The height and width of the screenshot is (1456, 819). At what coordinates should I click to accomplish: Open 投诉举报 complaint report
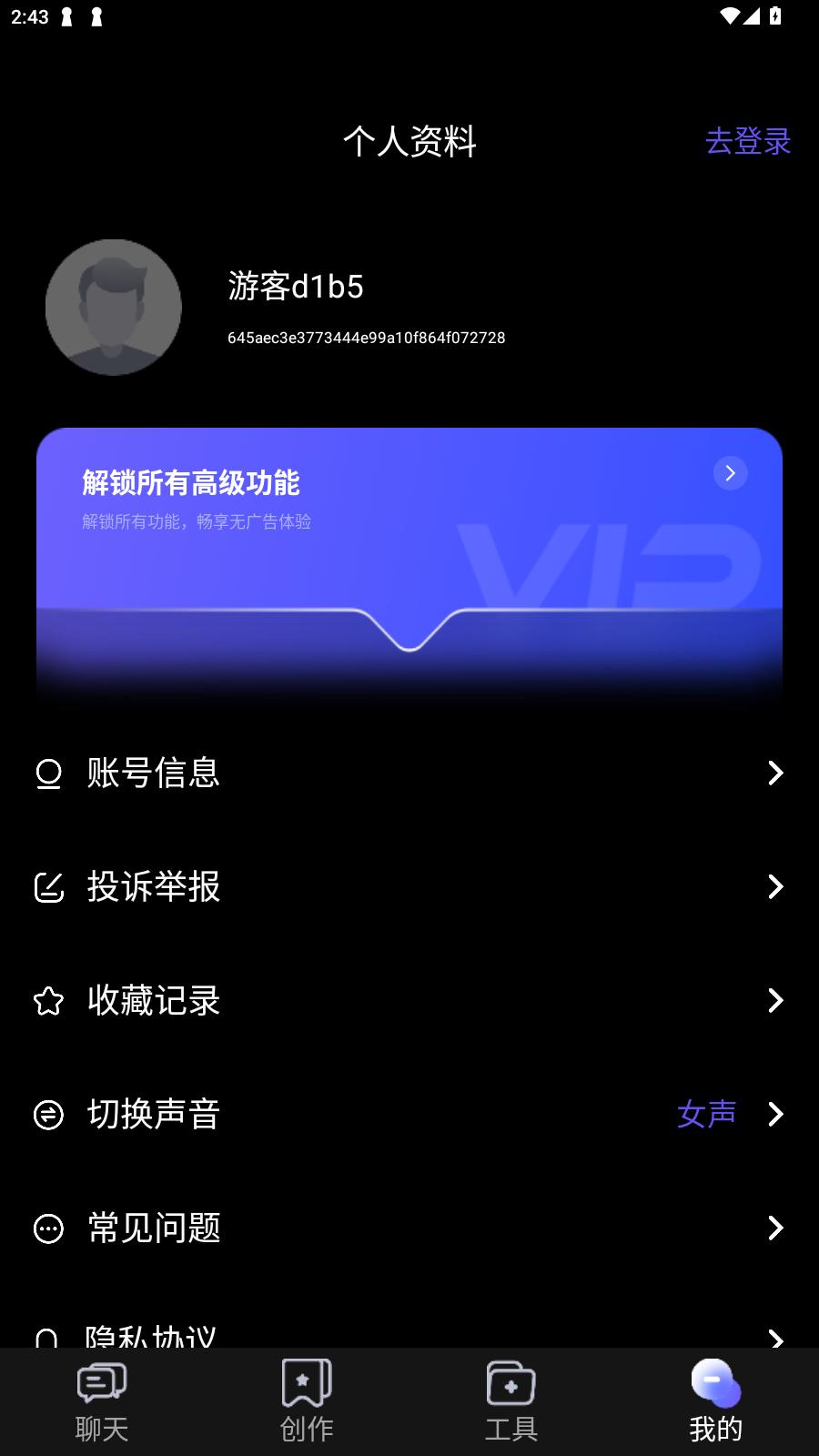[409, 886]
